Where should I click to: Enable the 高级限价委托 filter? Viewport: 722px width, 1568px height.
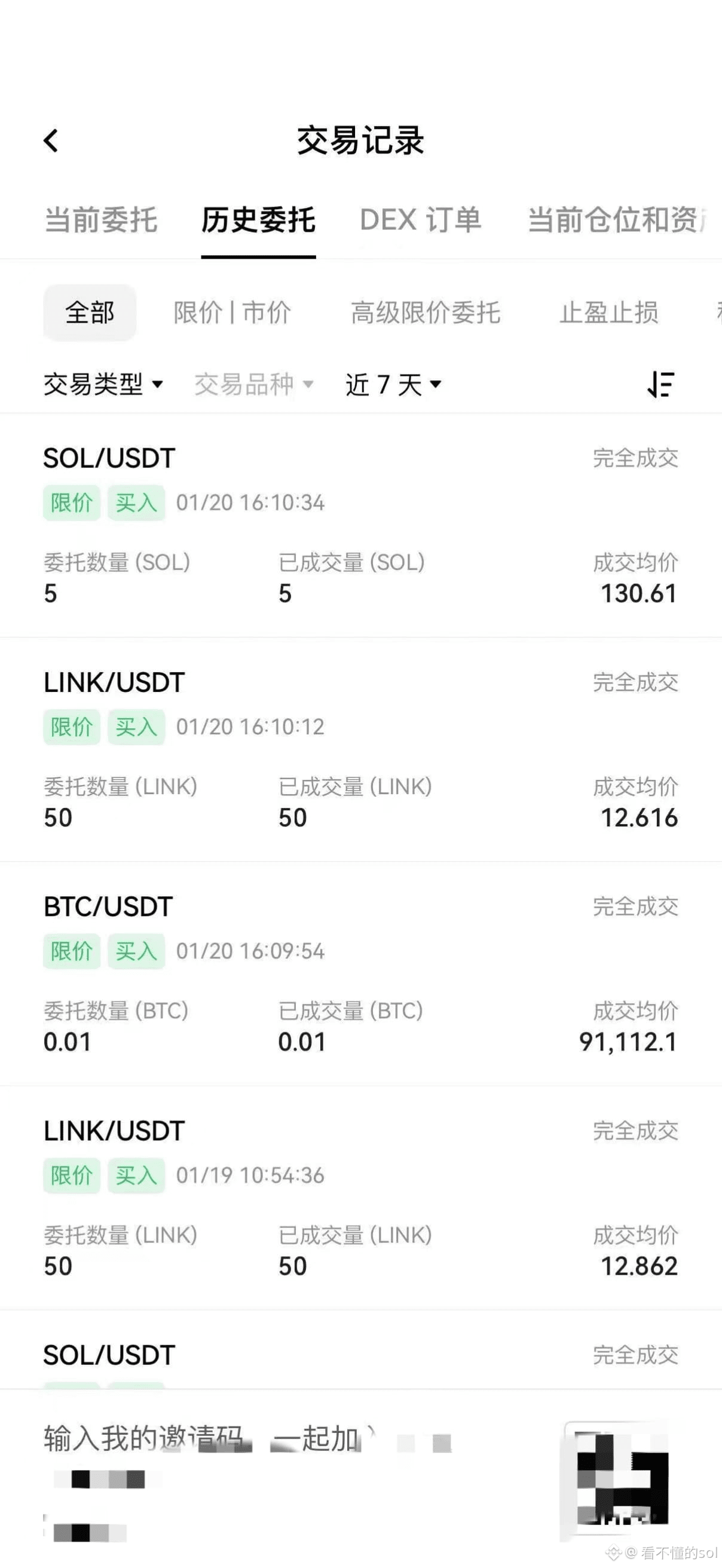[426, 313]
